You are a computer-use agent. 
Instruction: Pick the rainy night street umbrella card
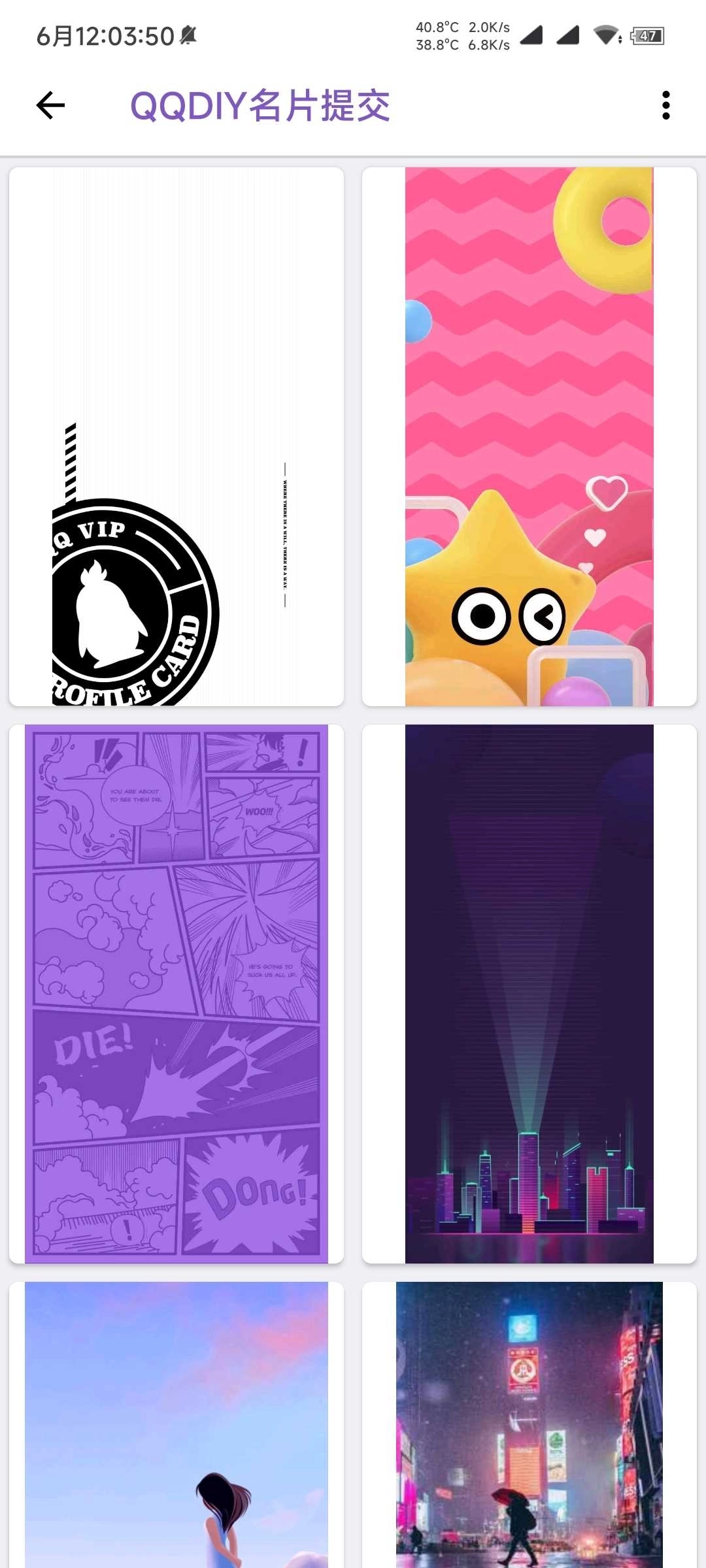[x=529, y=1425]
